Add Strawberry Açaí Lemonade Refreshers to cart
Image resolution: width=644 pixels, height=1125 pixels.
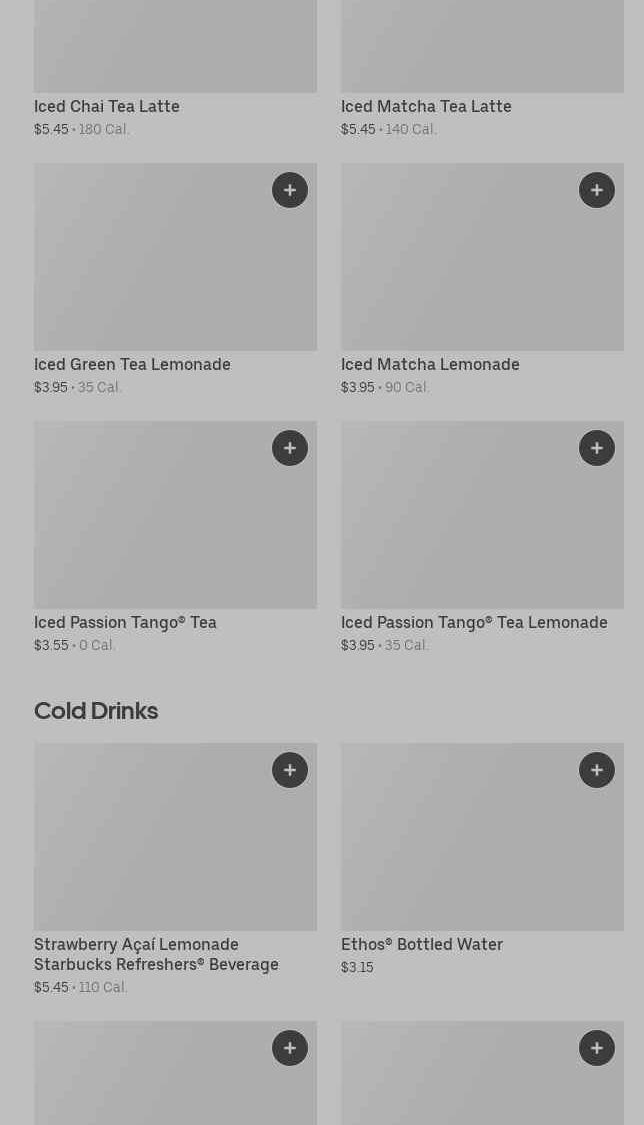pos(290,770)
